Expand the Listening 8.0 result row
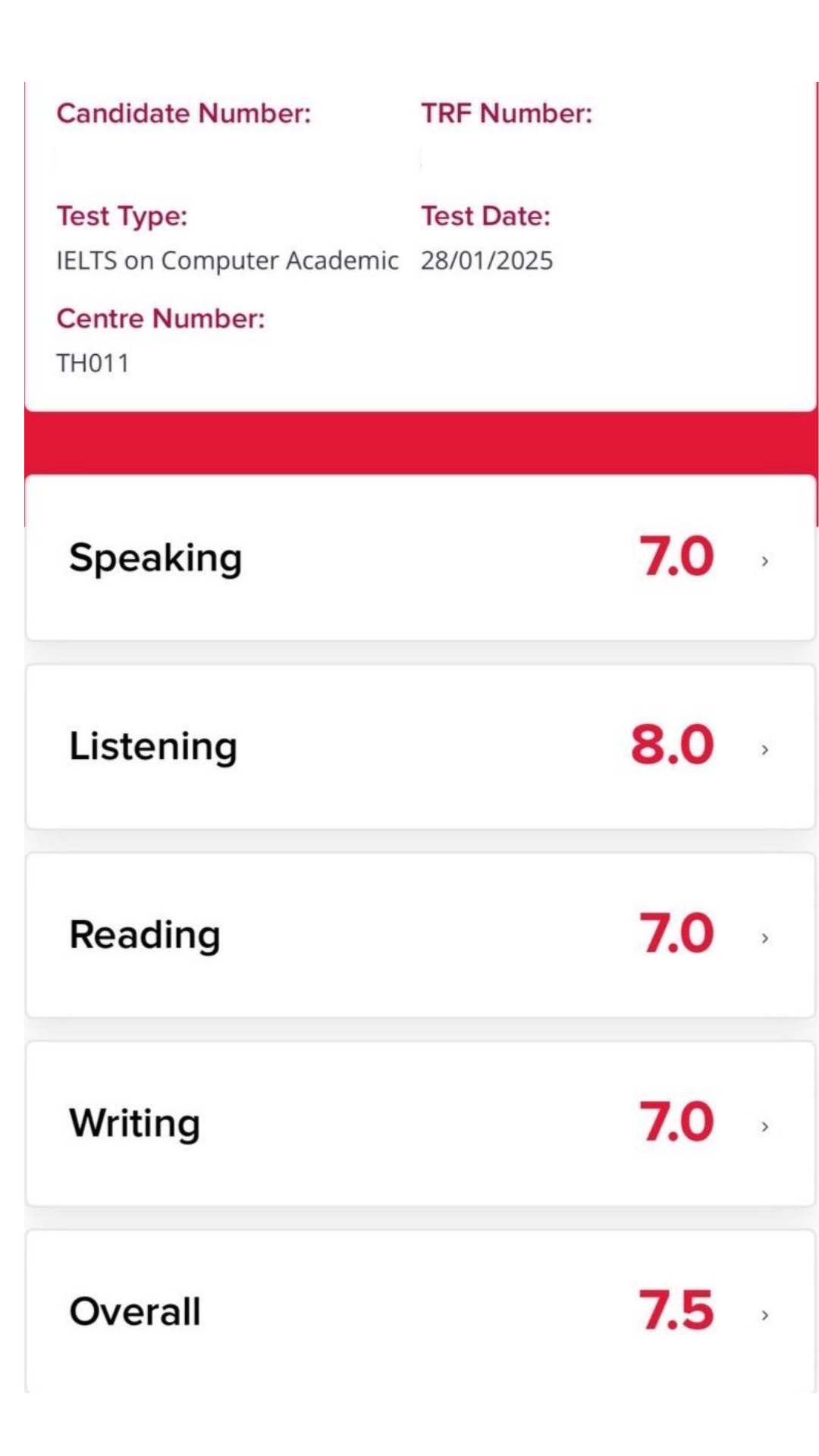The height and width of the screenshot is (1456, 819). pos(420,747)
